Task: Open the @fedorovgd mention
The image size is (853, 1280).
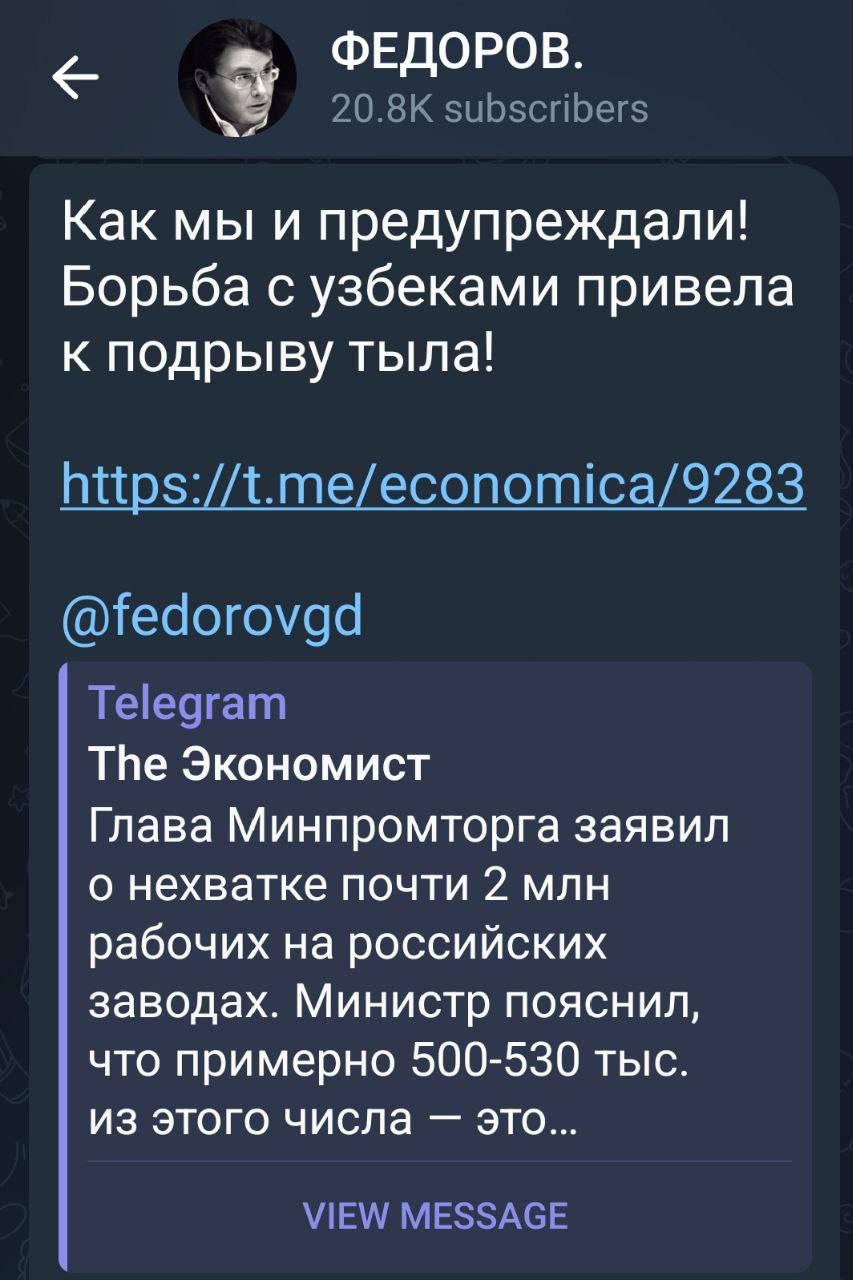Action: pos(213,617)
